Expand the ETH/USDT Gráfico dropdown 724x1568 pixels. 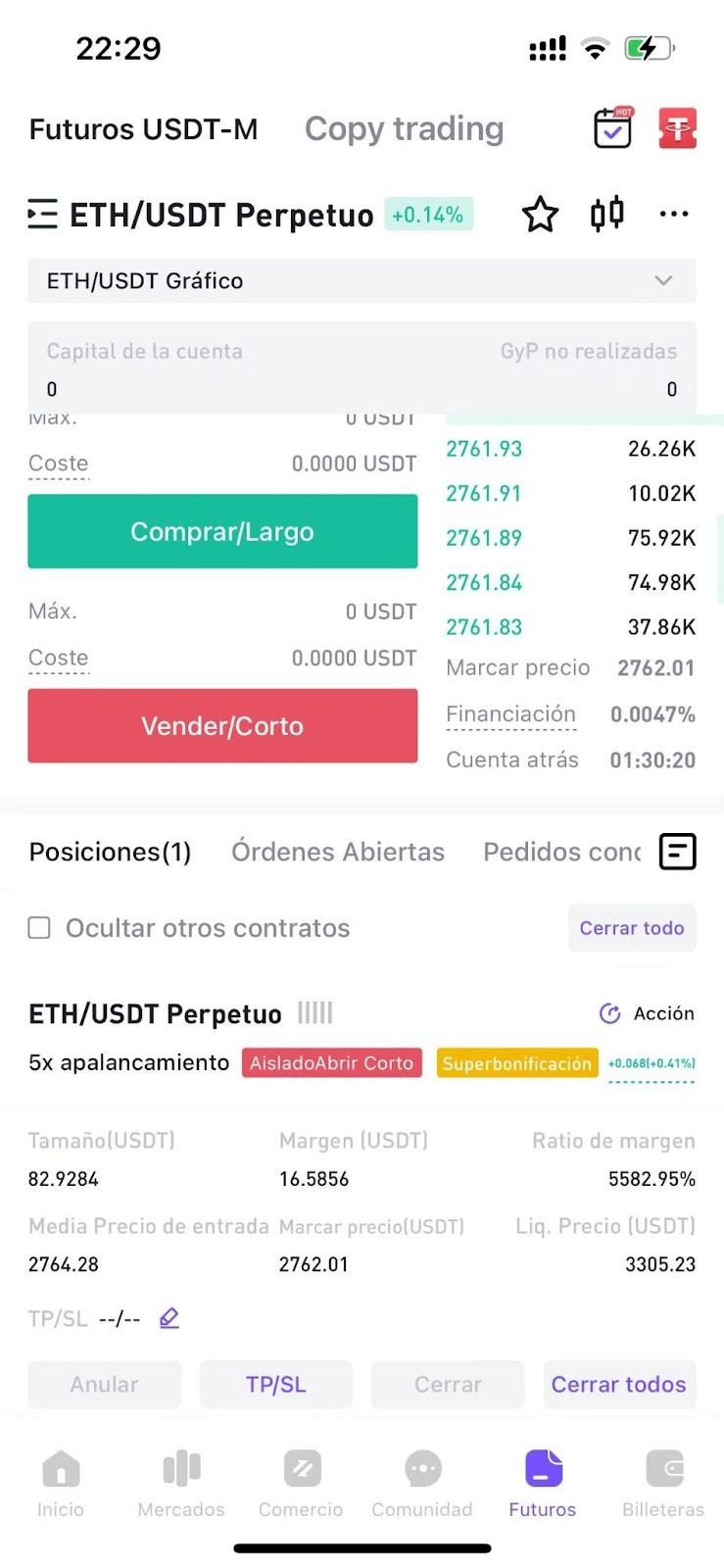coord(362,280)
